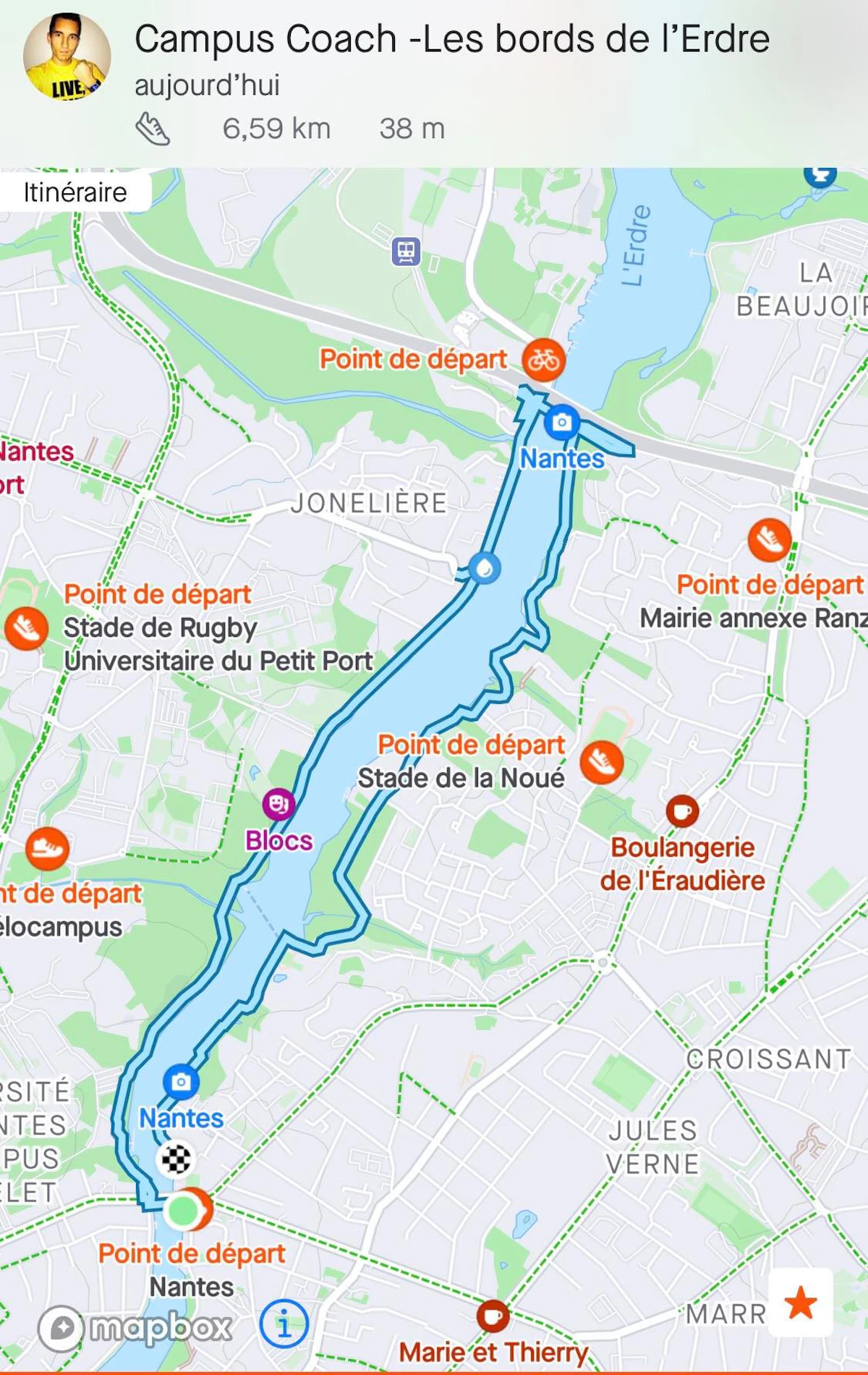Star this route as a favorite
Screen dimensions: 868x1375
tap(801, 1303)
